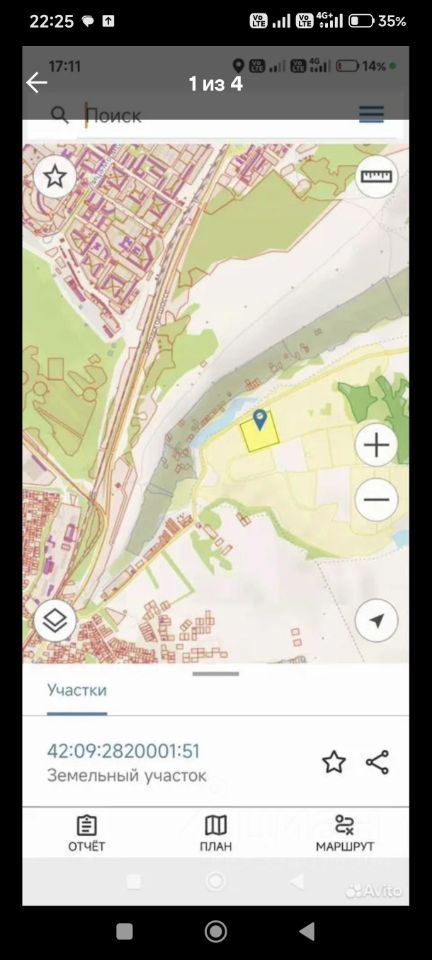Tap the displayed map screenshot photo
This screenshot has height=960, width=432.
point(215,476)
